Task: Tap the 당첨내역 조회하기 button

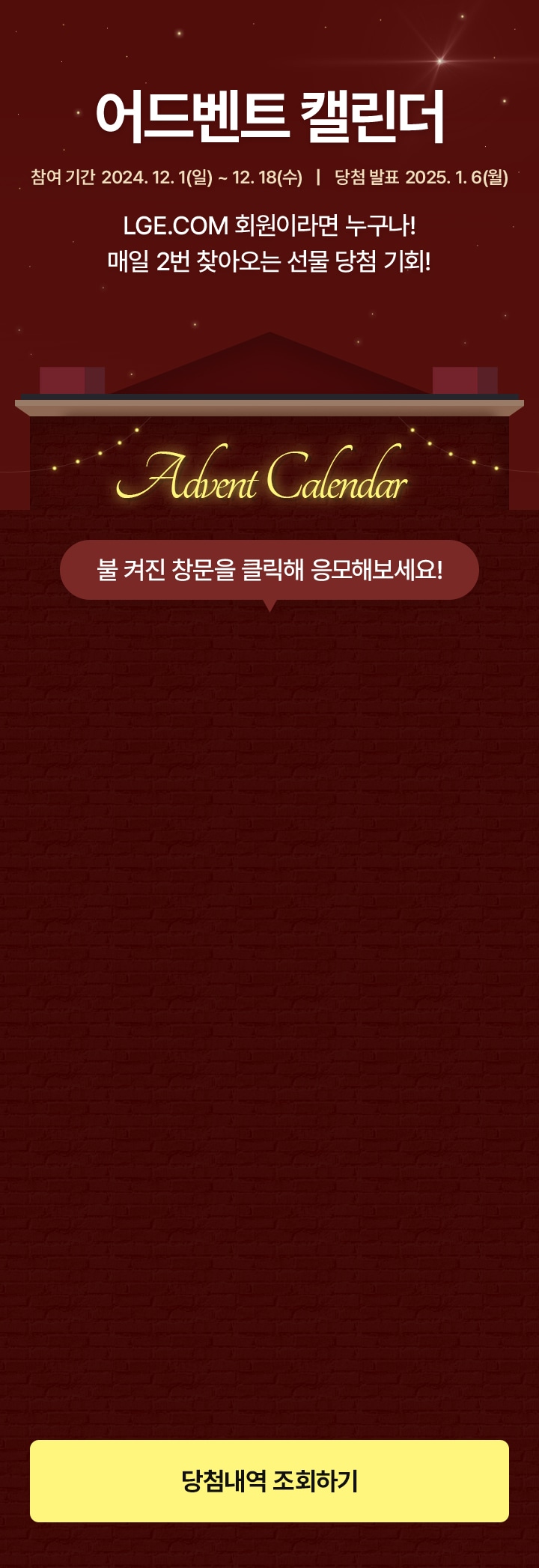Action: click(x=269, y=1480)
